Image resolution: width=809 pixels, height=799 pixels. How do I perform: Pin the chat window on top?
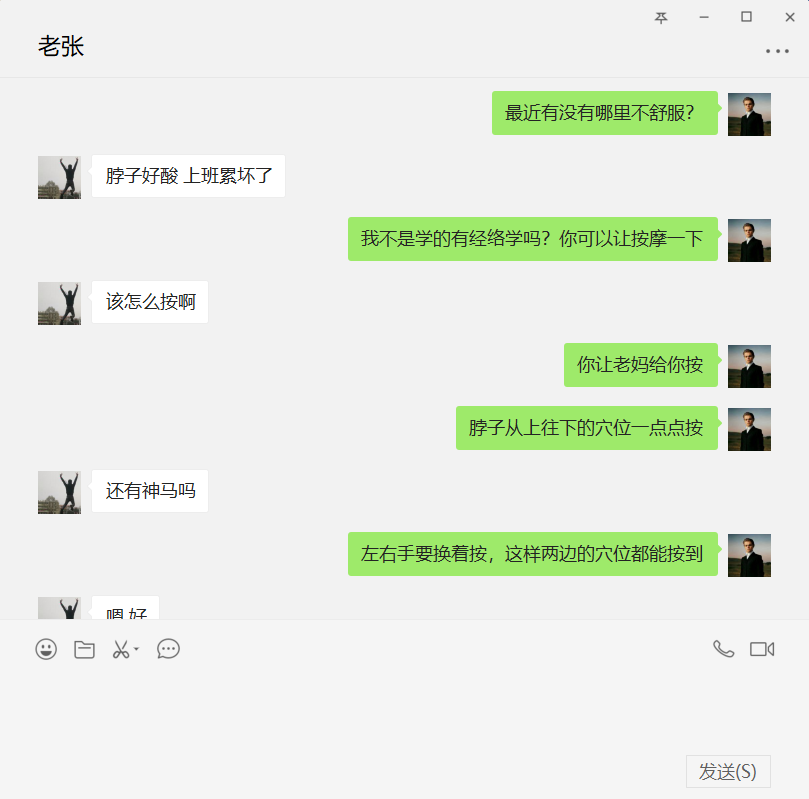point(661,17)
